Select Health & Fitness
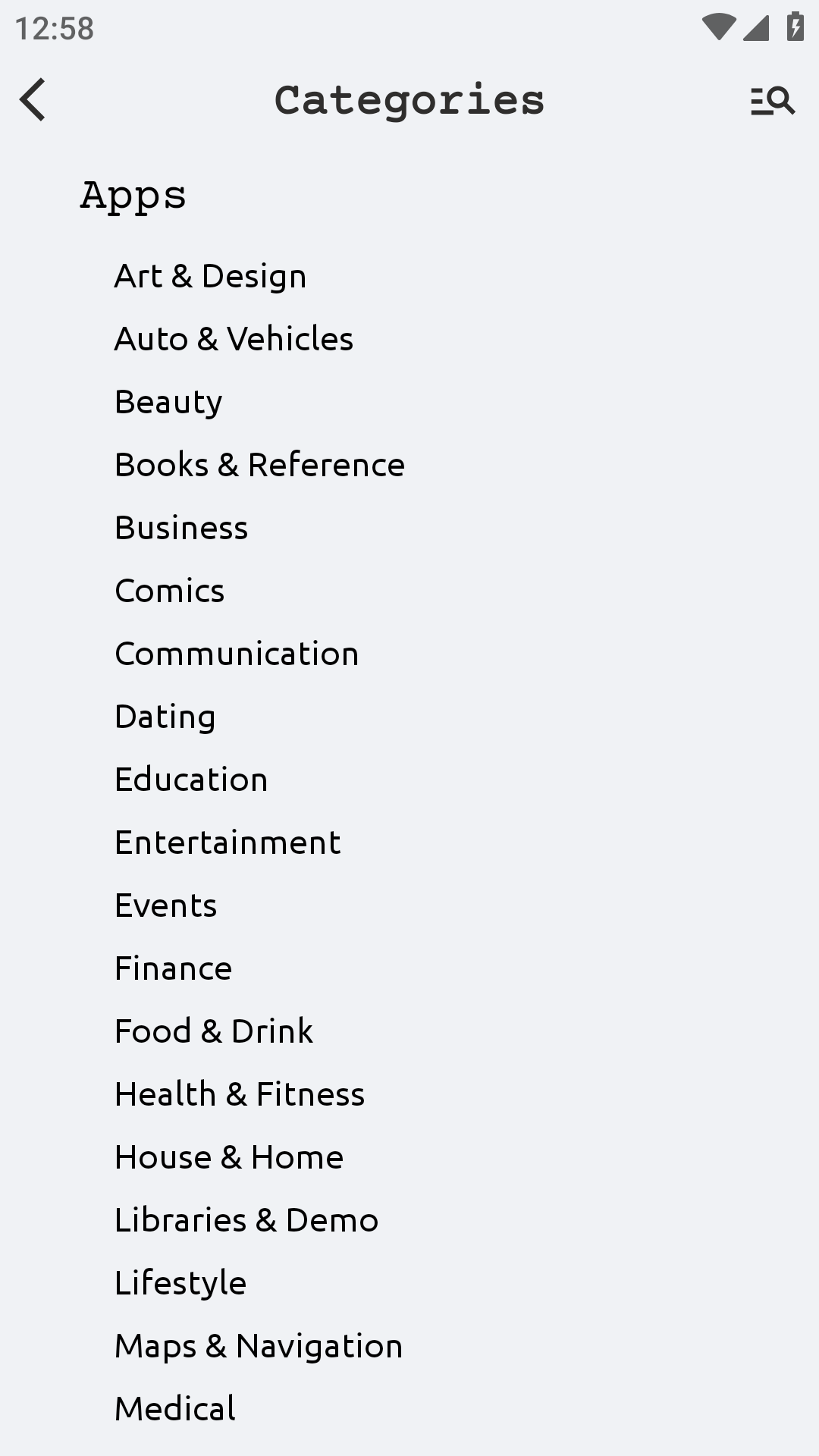819x1456 pixels. (240, 1094)
